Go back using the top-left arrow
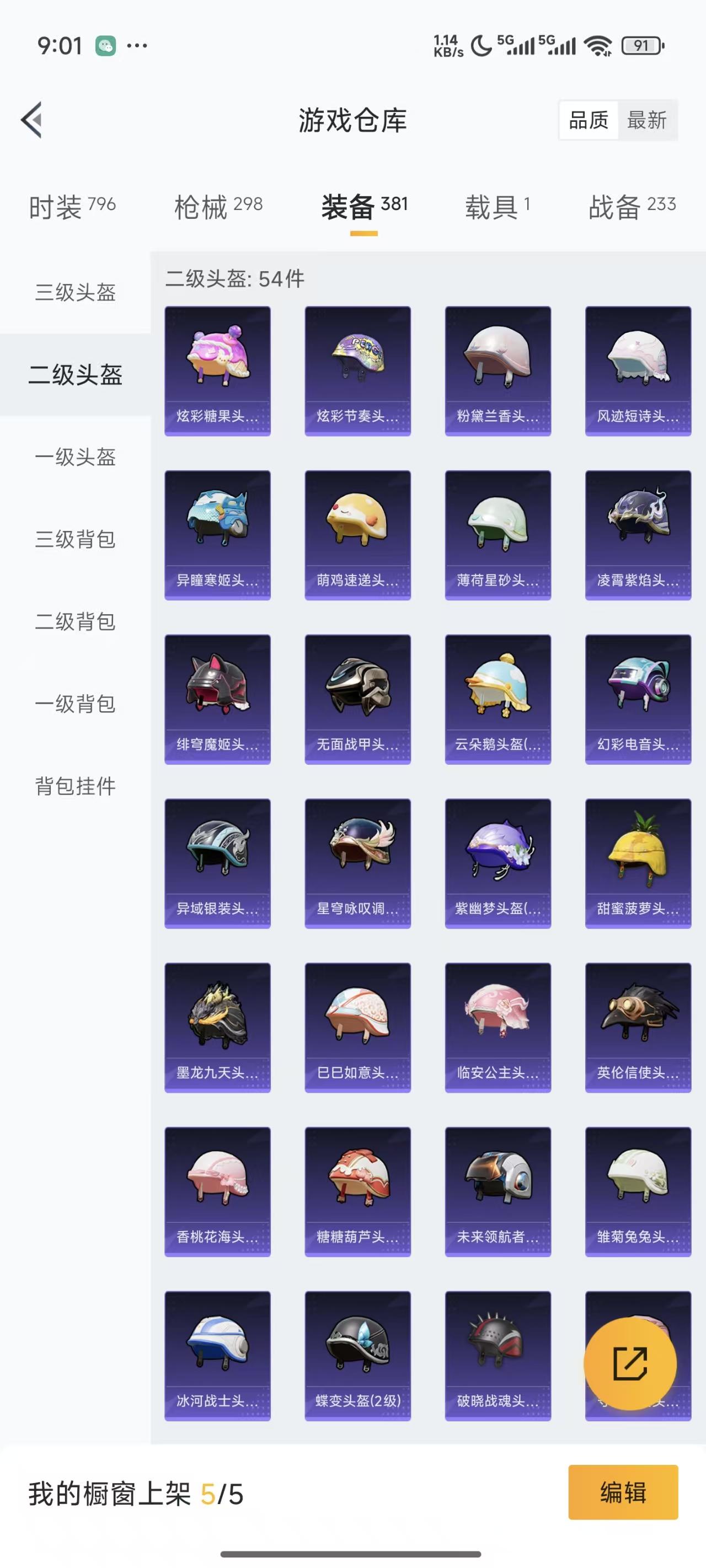This screenshot has height=1568, width=706. [x=31, y=120]
